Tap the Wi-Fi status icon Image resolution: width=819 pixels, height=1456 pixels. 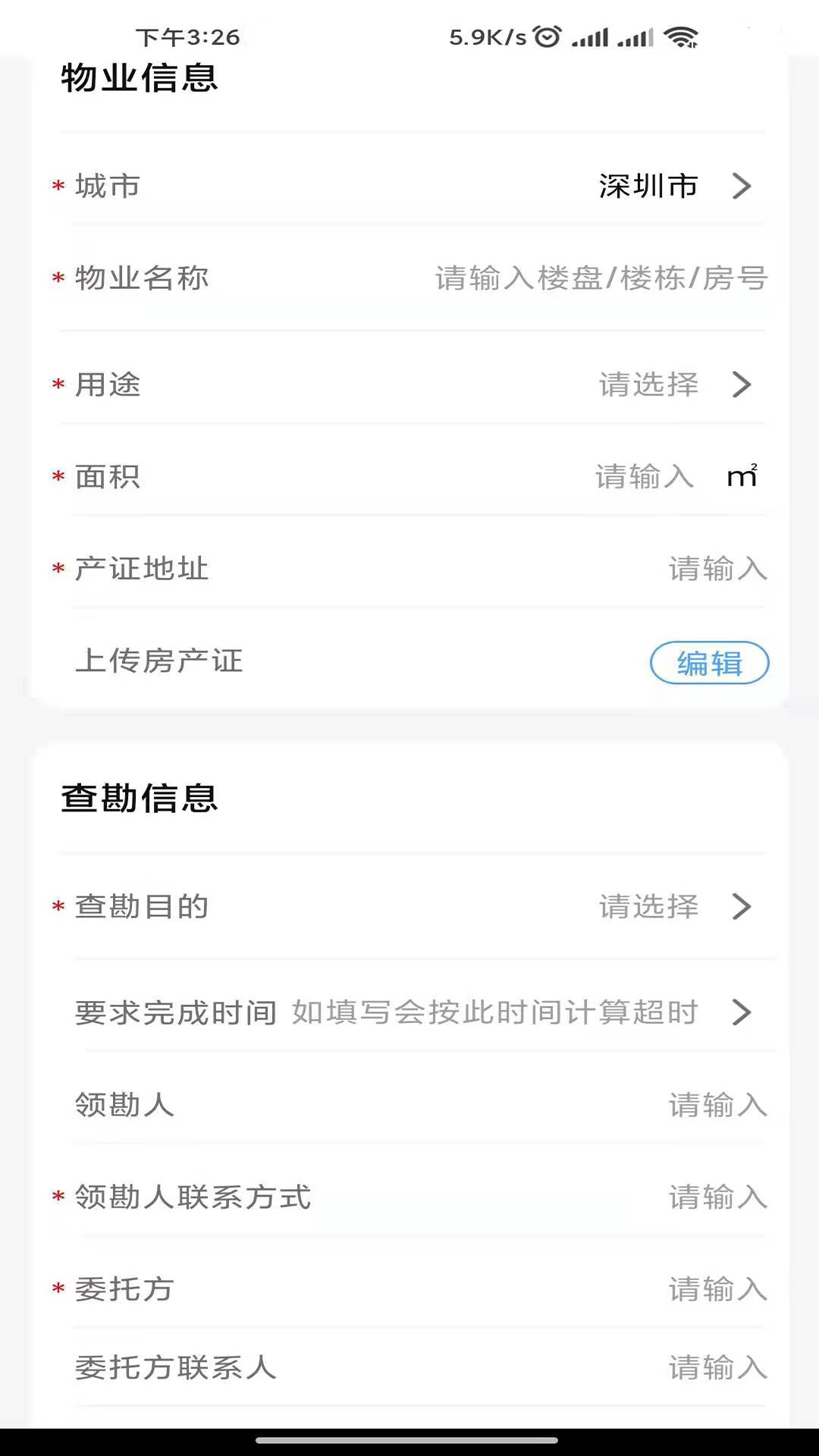pyautogui.click(x=682, y=34)
